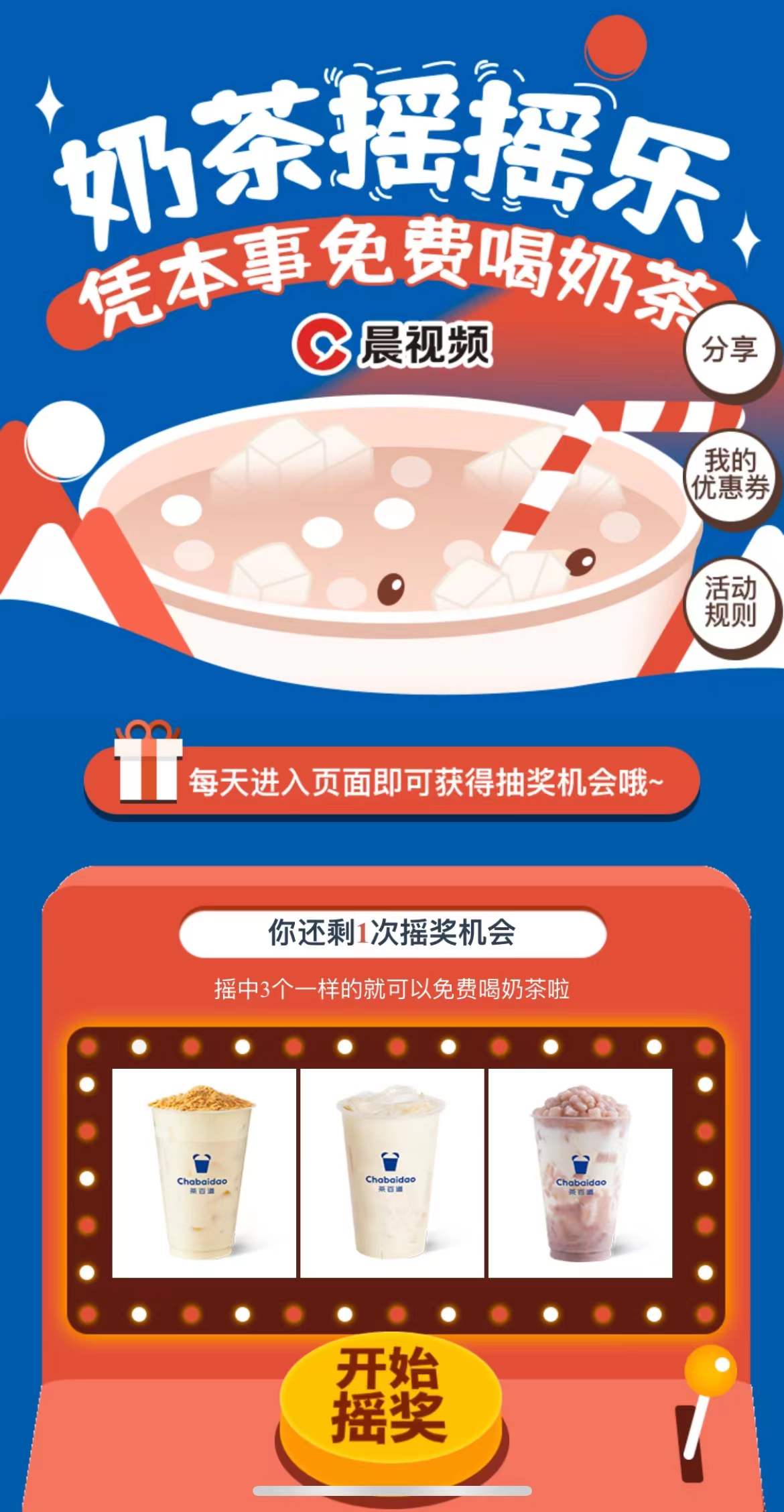Open 我的优惠券 my coupons
This screenshot has height=1512, width=784.
click(x=730, y=475)
